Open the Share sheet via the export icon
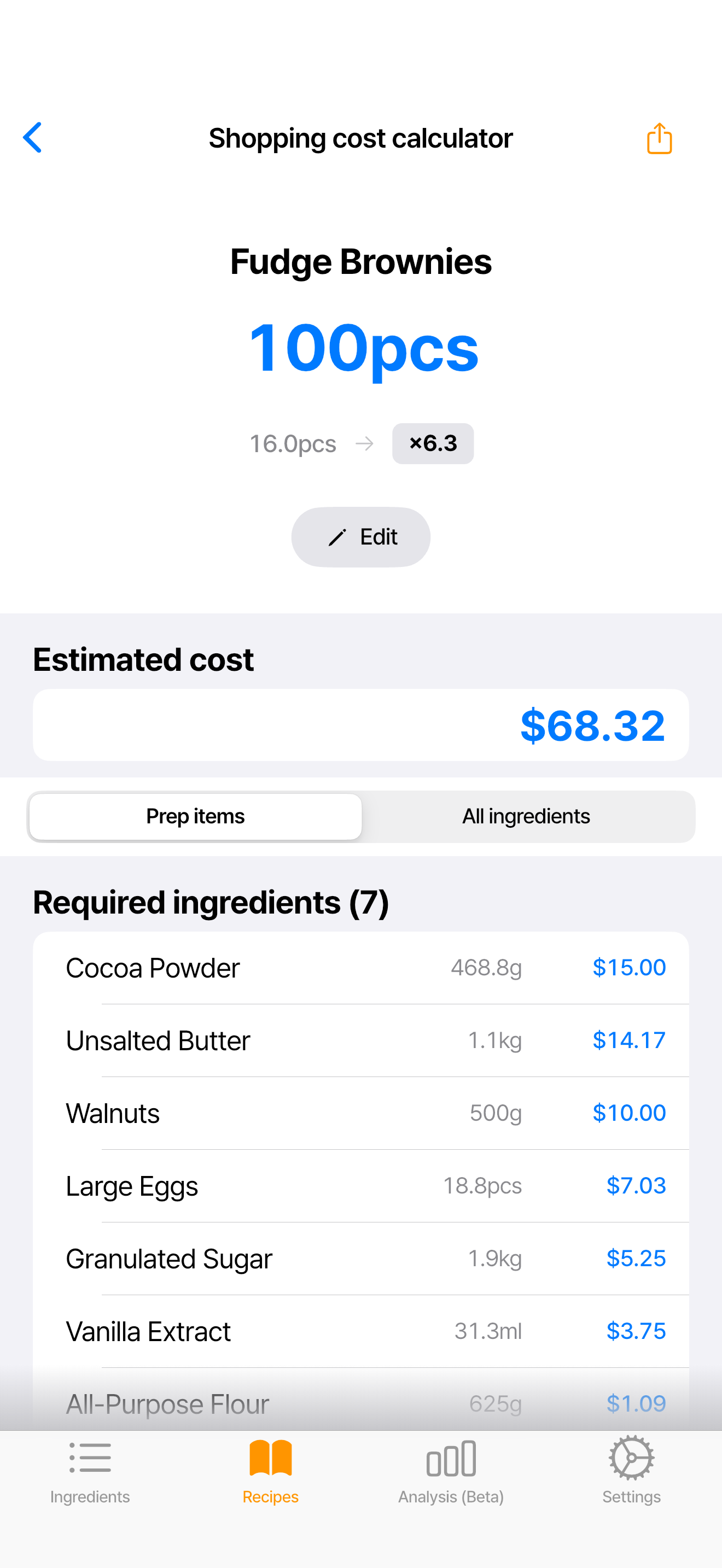 click(659, 138)
